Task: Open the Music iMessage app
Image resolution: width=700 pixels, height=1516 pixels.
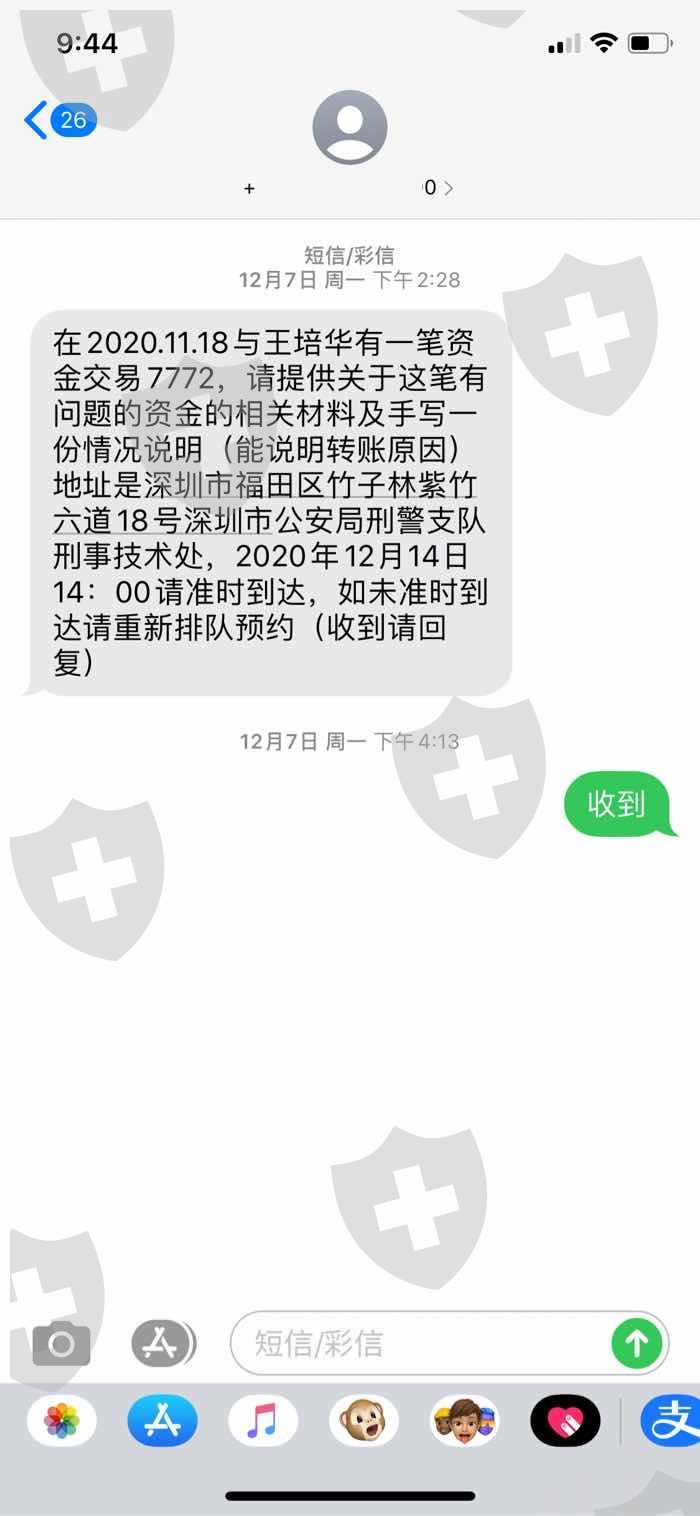Action: [263, 1421]
